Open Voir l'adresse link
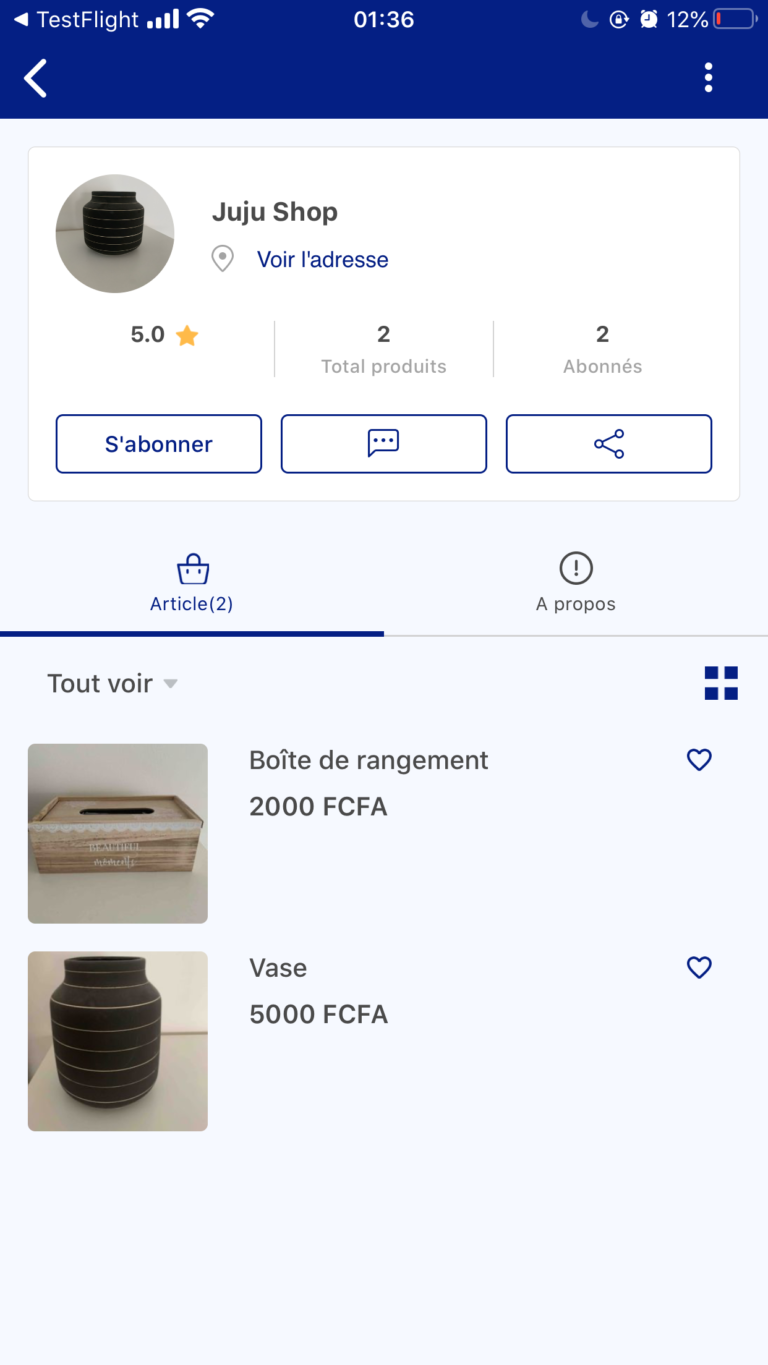768x1365 pixels. click(322, 259)
